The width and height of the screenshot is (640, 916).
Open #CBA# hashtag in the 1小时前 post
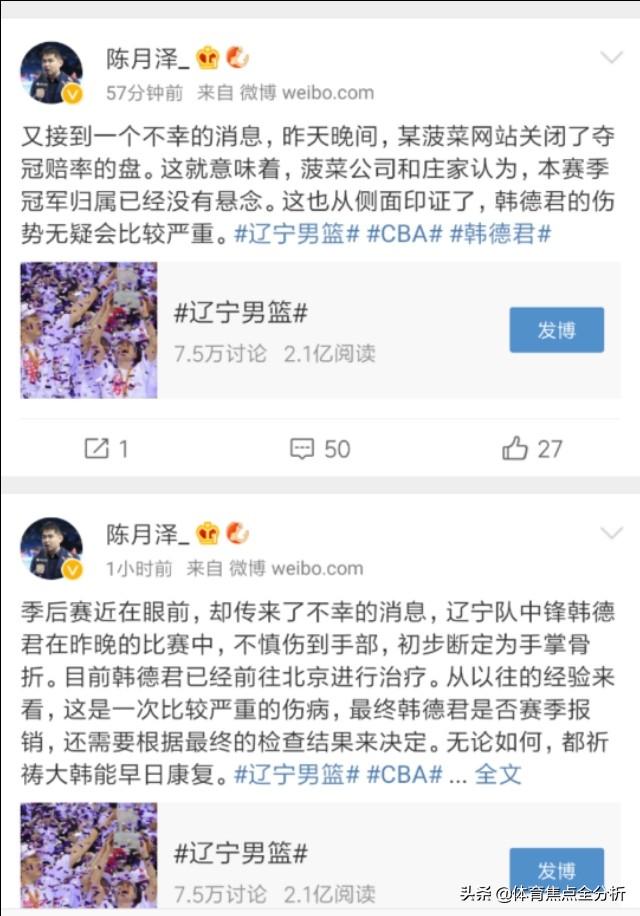[404, 774]
